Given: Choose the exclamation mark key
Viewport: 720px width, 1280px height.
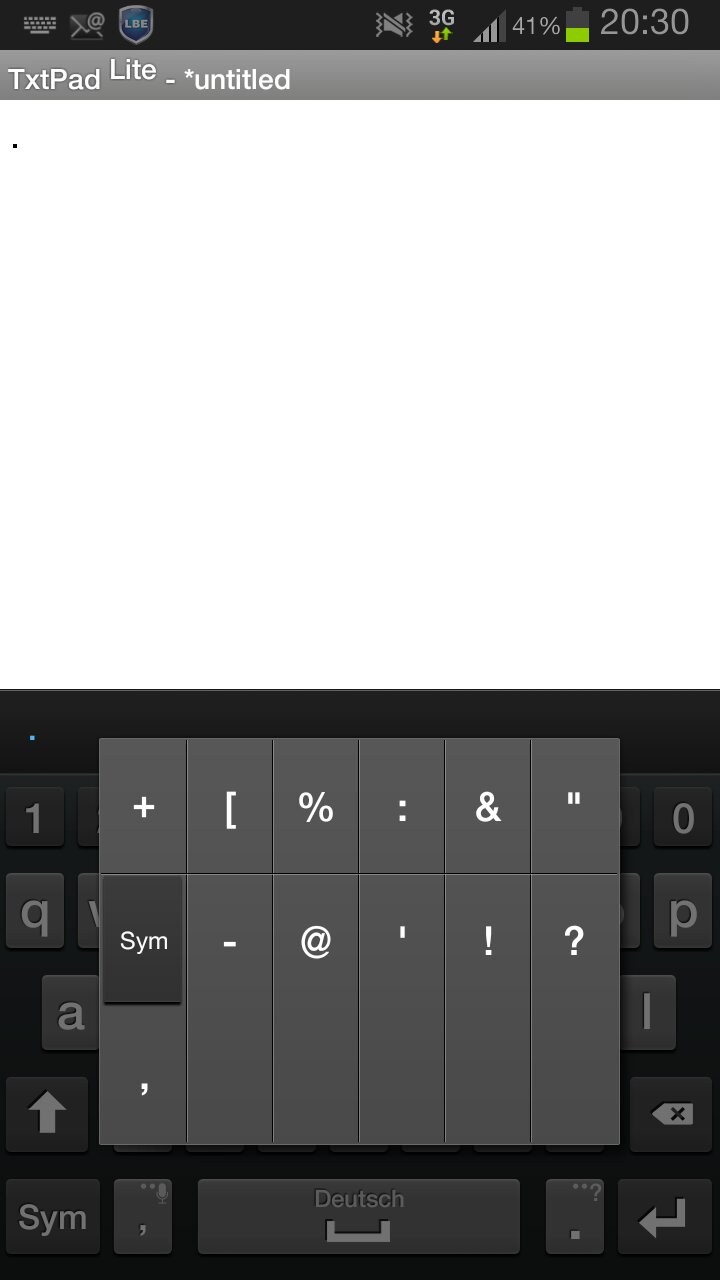Looking at the screenshot, I should point(488,1008).
